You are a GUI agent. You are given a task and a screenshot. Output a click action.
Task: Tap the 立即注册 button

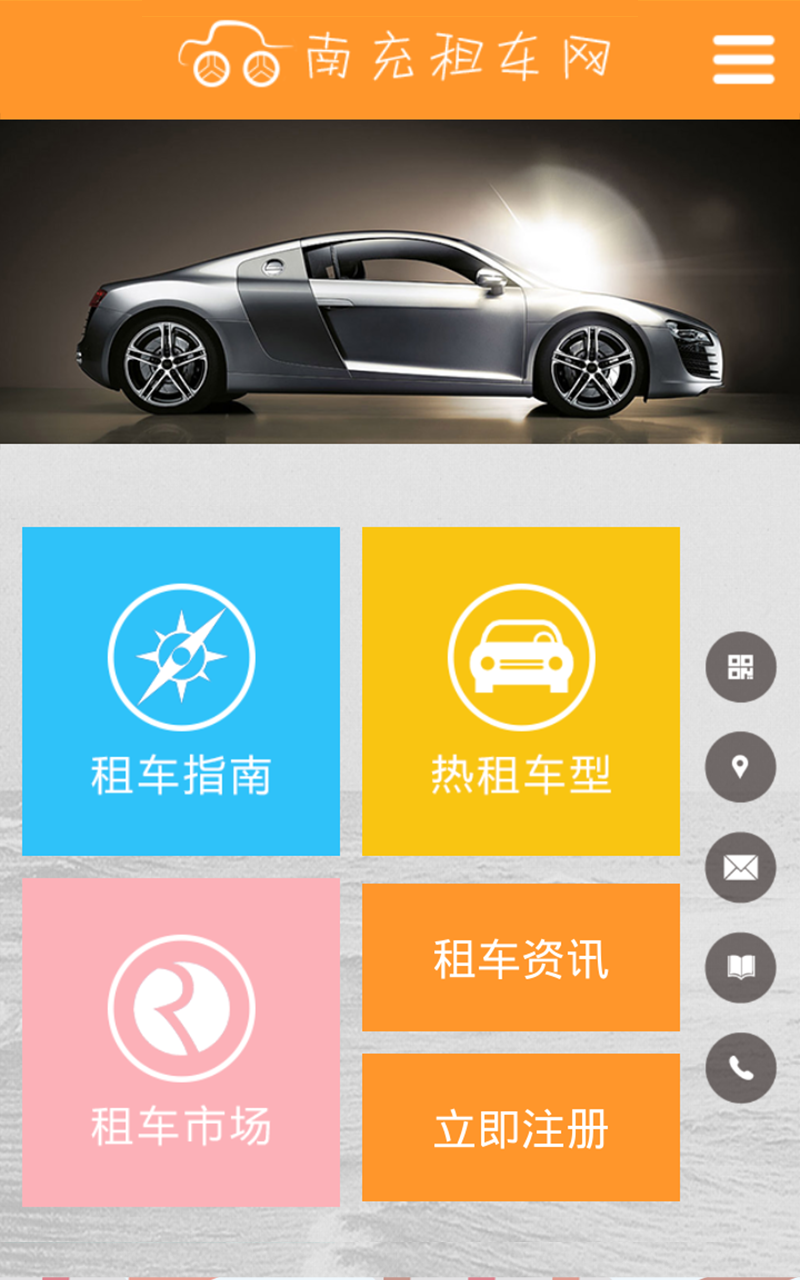tap(521, 1128)
